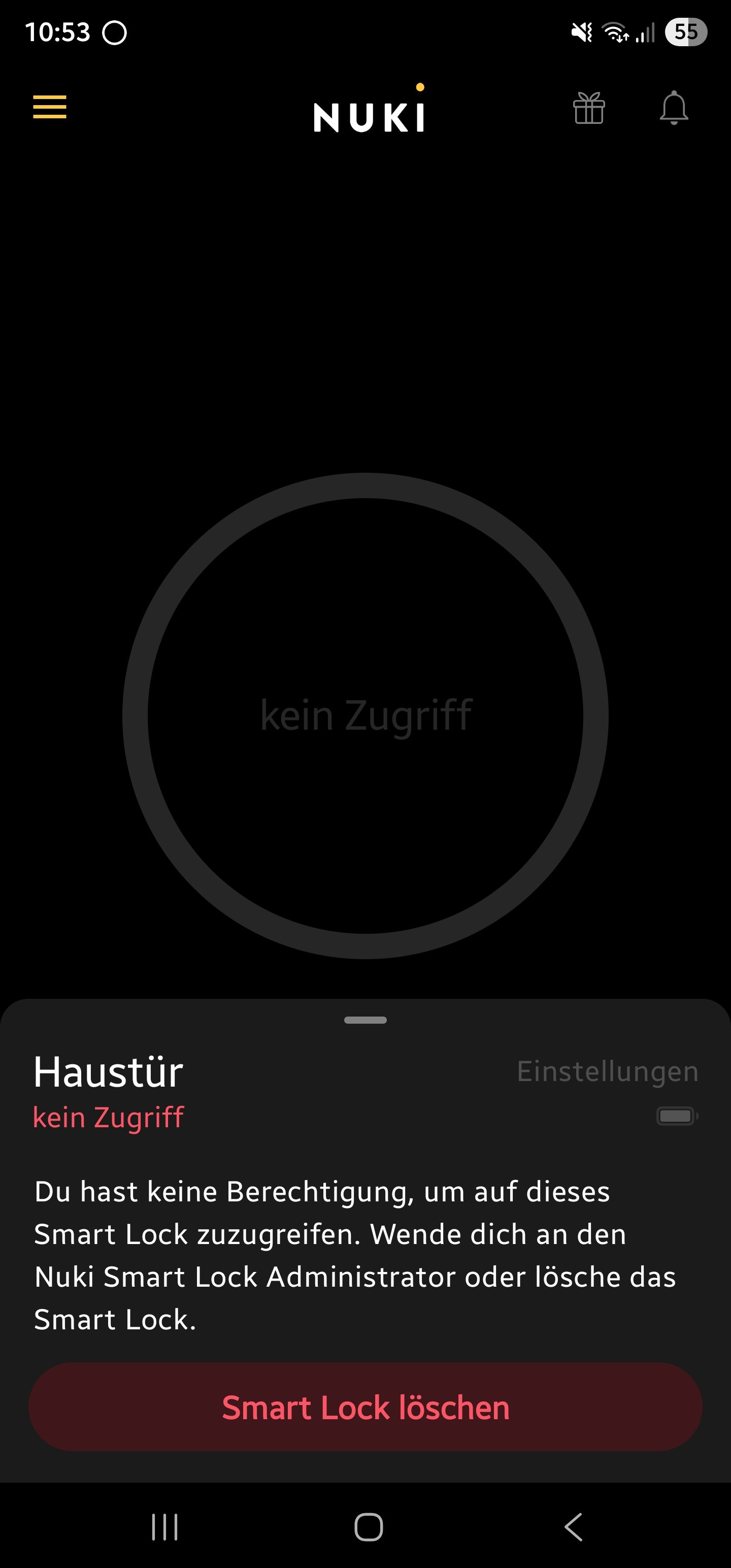Open the gift icon
This screenshot has width=731, height=1568.
[x=588, y=108]
